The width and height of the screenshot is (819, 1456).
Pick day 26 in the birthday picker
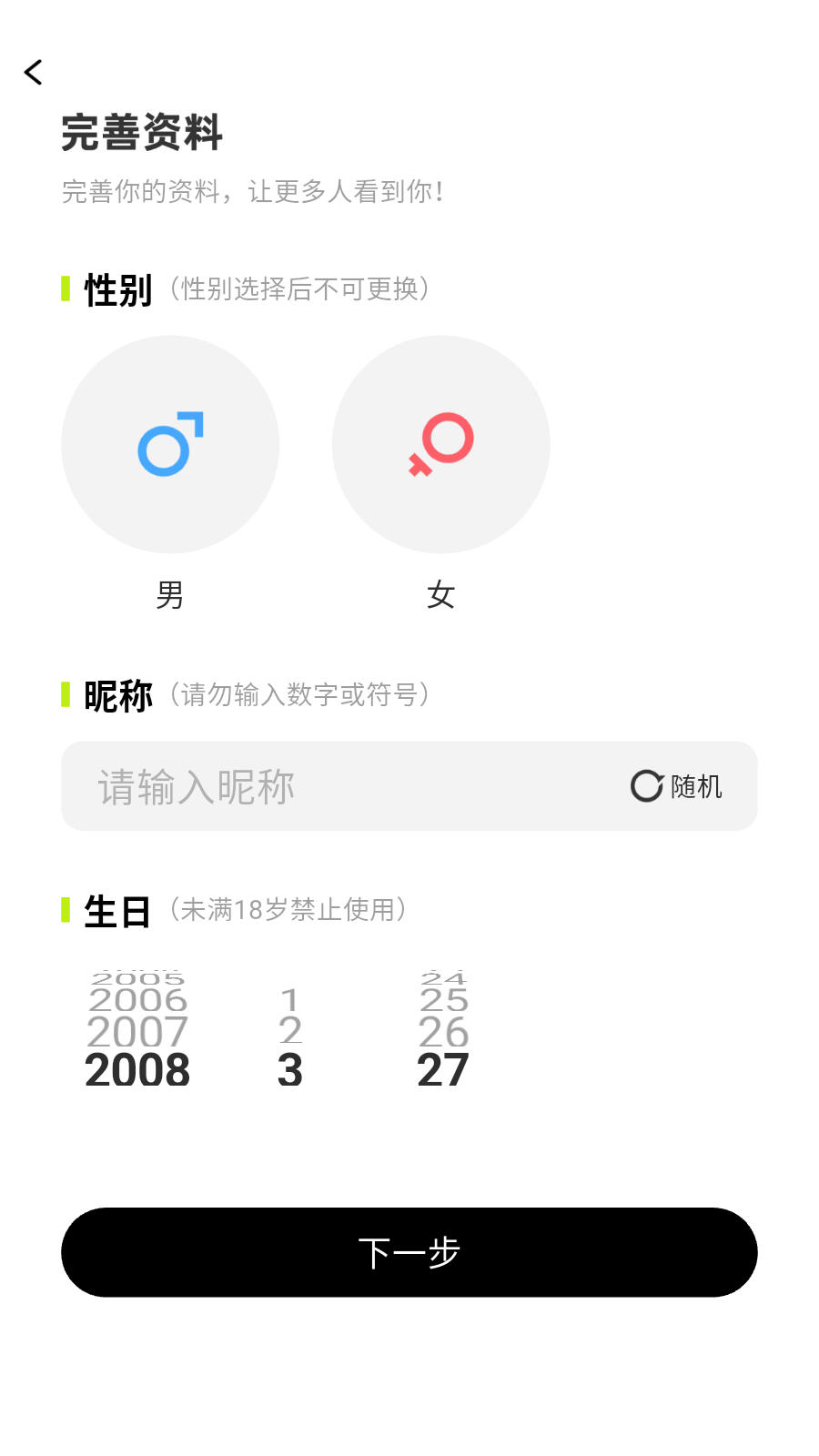(x=443, y=1032)
